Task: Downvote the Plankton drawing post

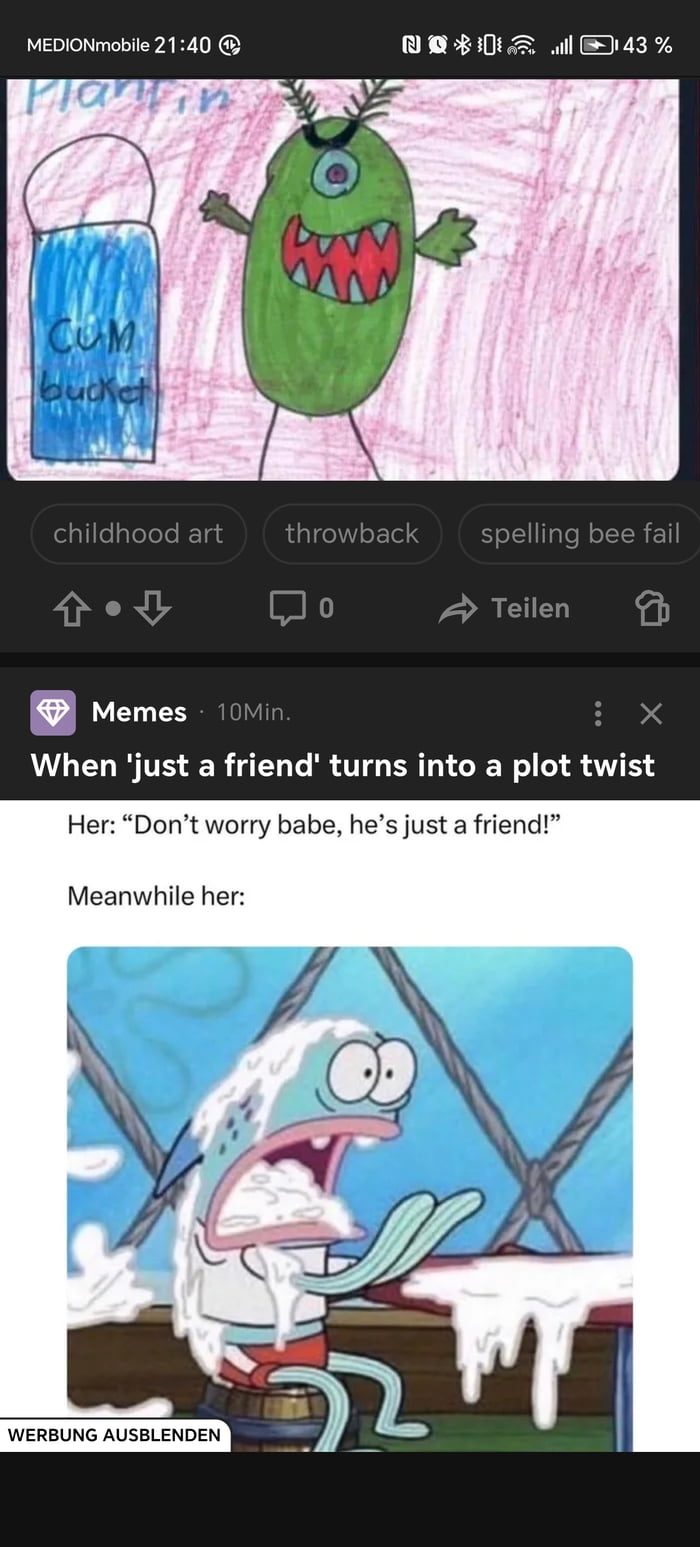Action: coord(152,608)
